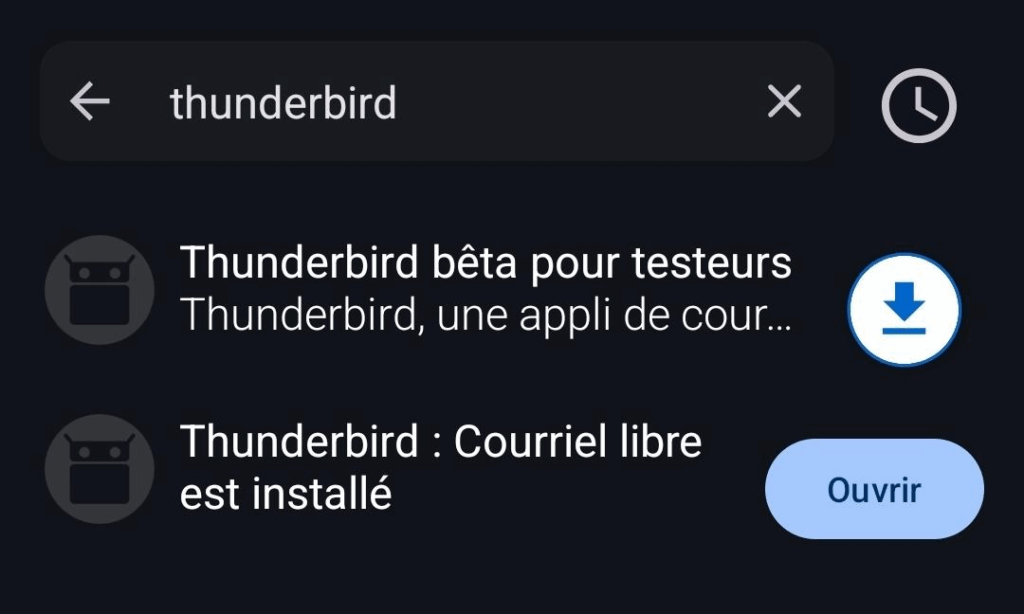
Task: Tap the Ouvrir button
Action: pyautogui.click(x=874, y=490)
